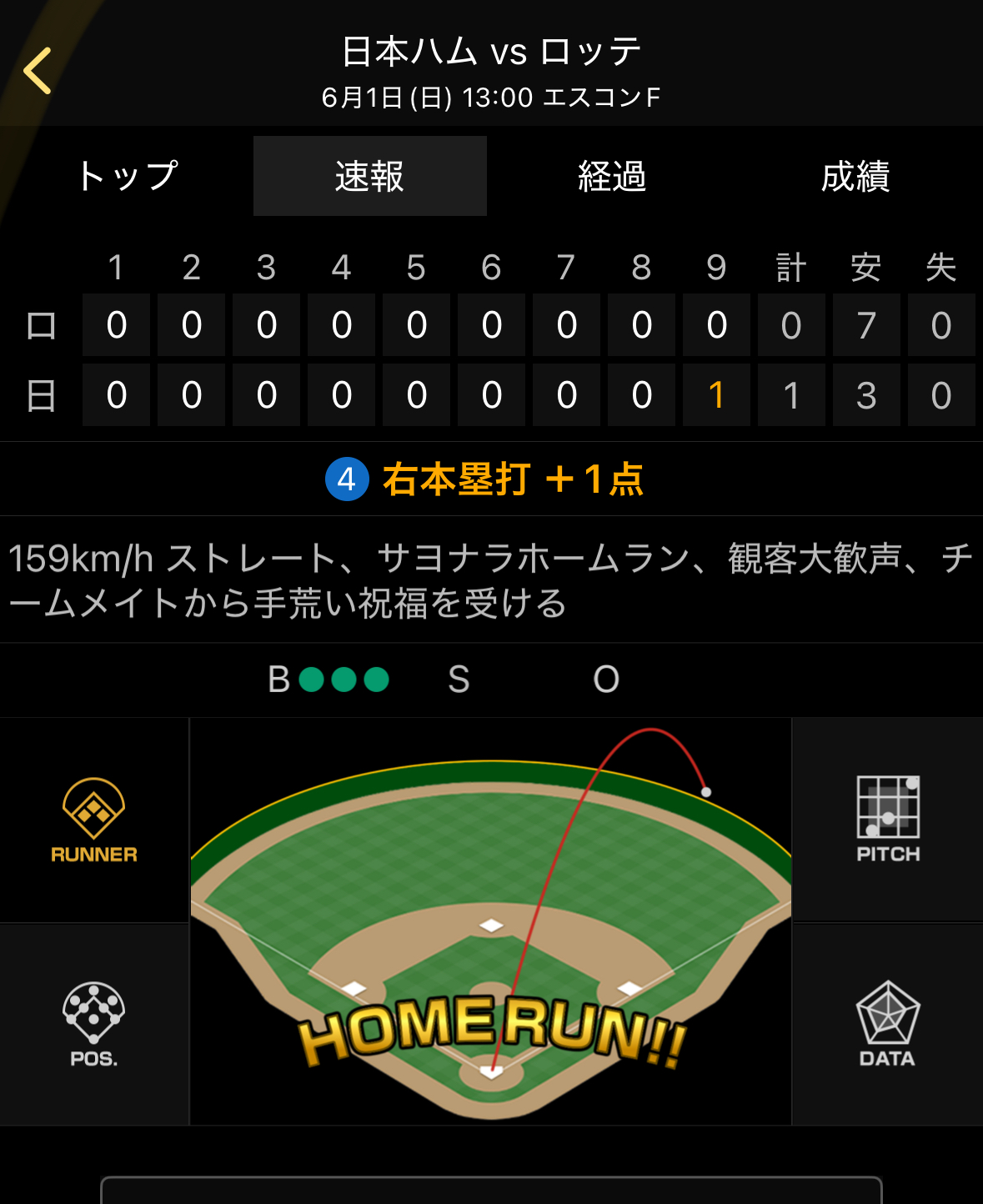Select the 速報 tab
Viewport: 983px width, 1204px height.
pos(370,176)
